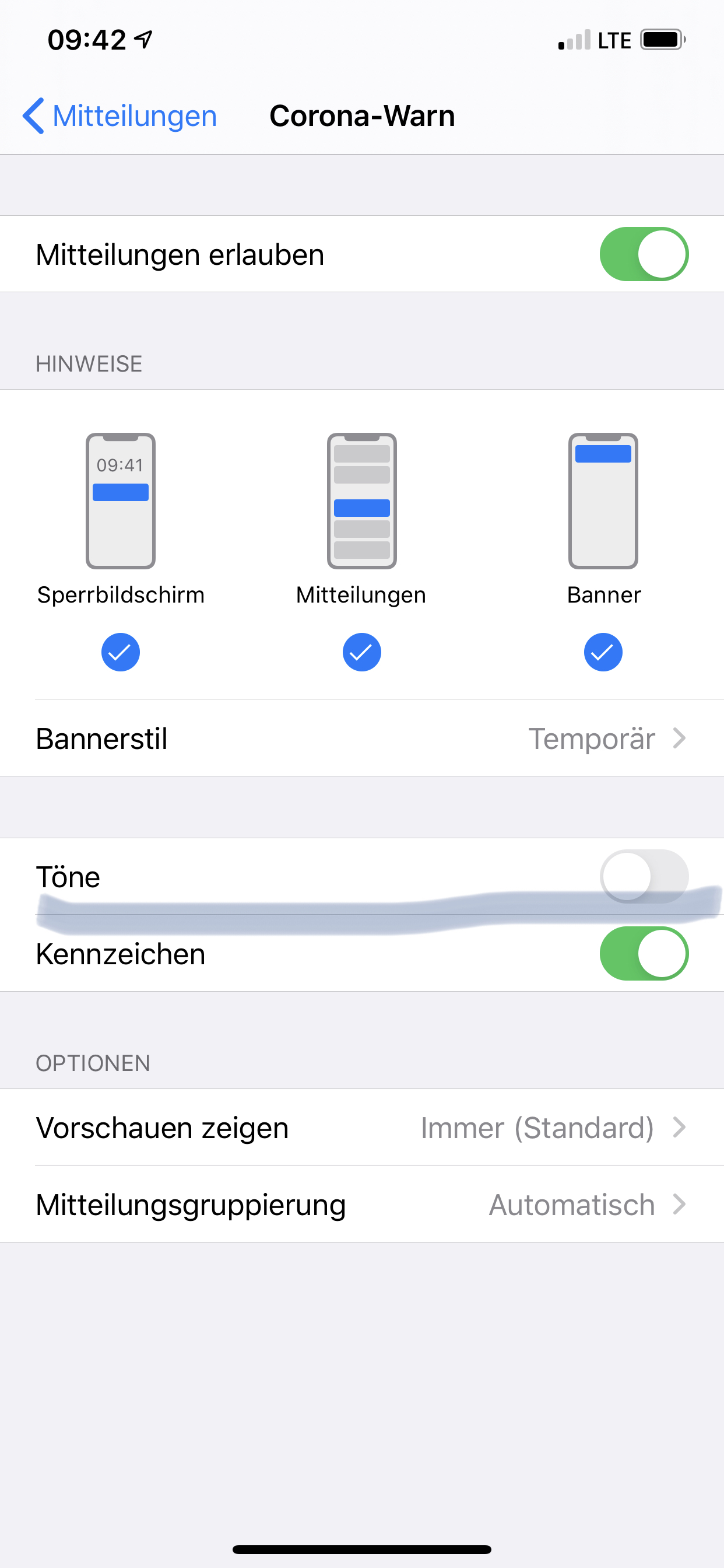Uncheck the Banner alert option

[603, 652]
